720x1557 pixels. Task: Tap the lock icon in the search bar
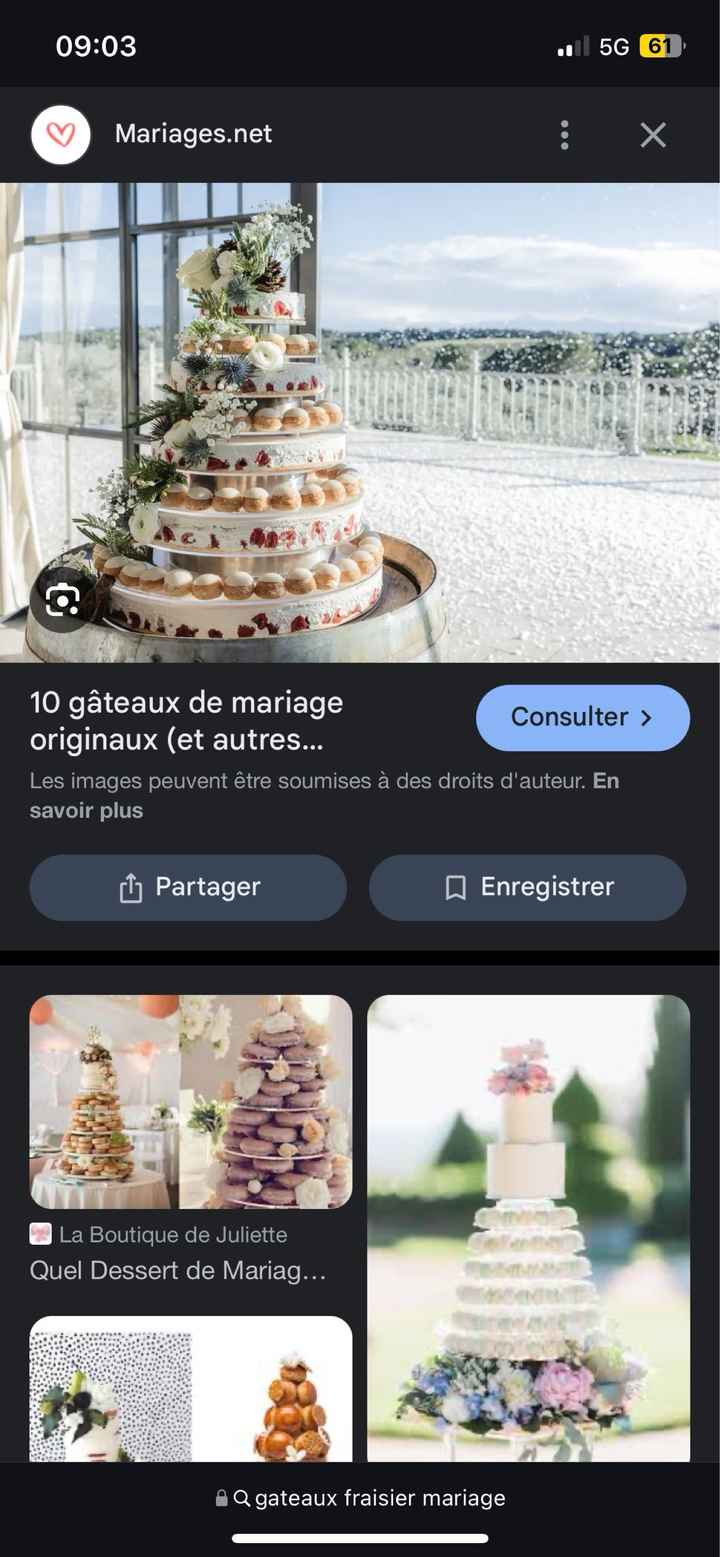(x=222, y=1497)
